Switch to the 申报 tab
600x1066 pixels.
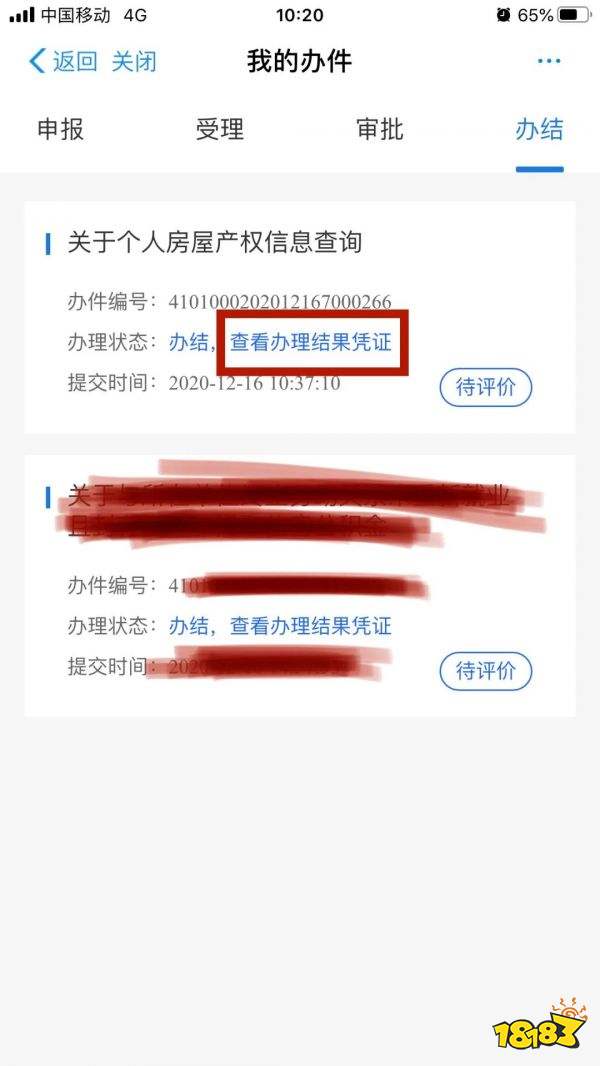[x=60, y=129]
